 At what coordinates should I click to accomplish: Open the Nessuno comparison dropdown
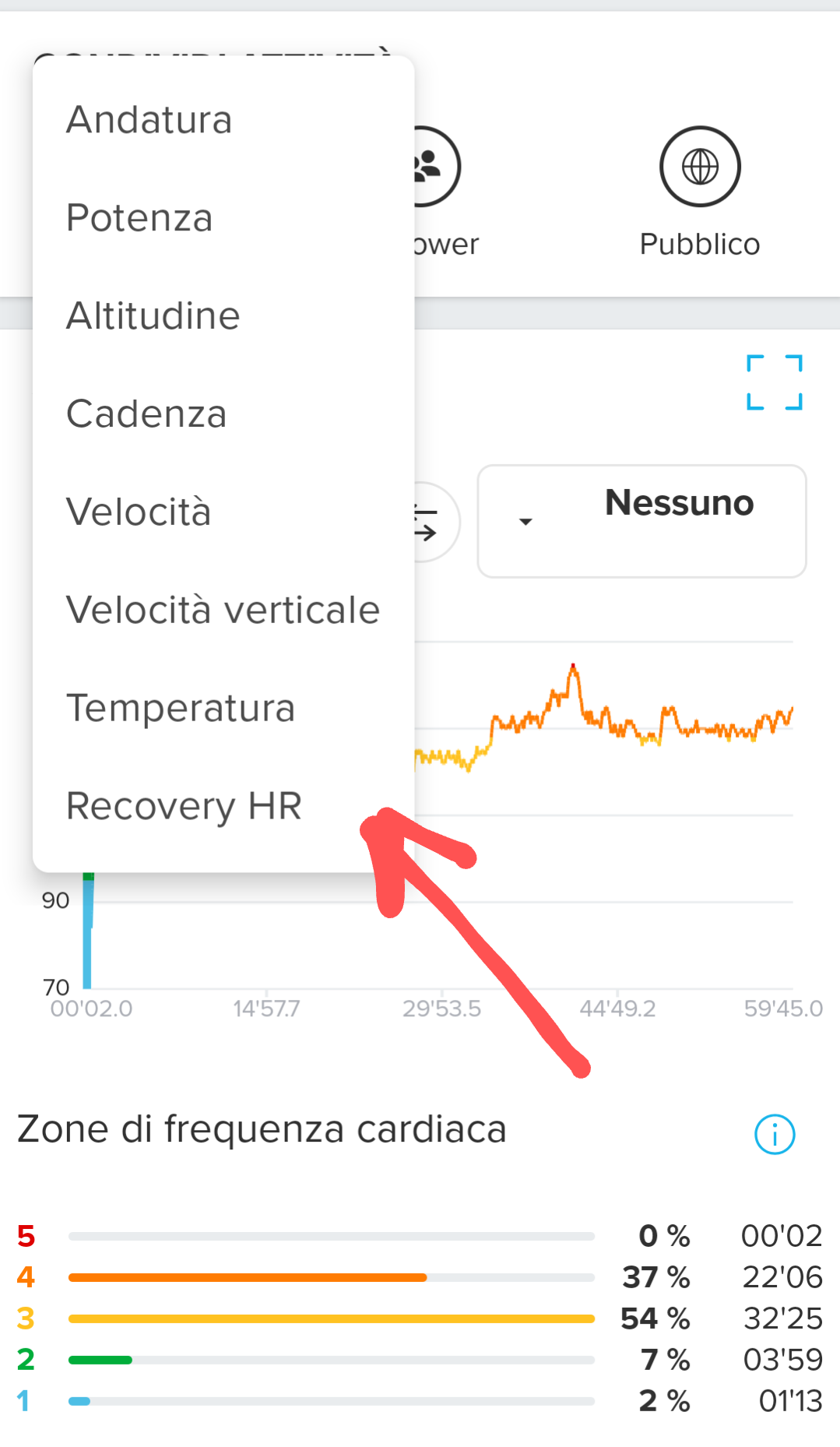tap(641, 521)
